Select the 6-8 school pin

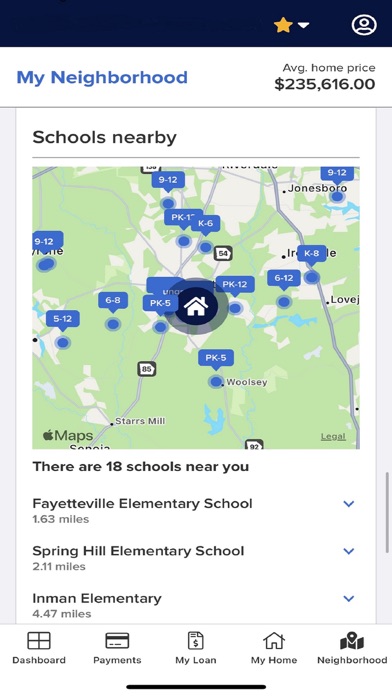[113, 301]
